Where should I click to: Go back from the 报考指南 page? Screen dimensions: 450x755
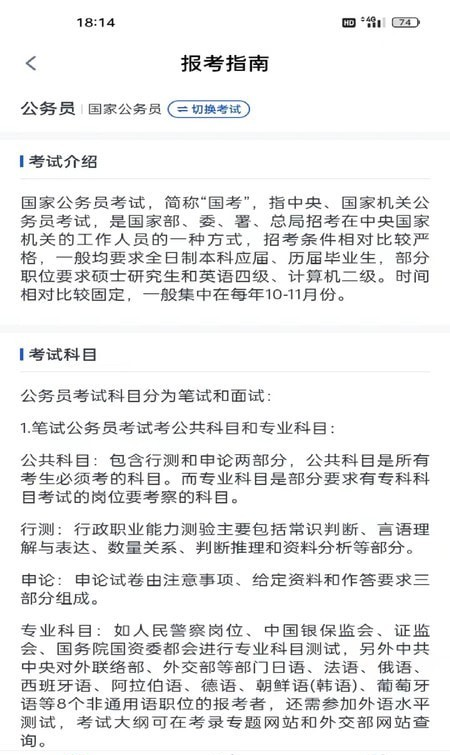point(31,63)
